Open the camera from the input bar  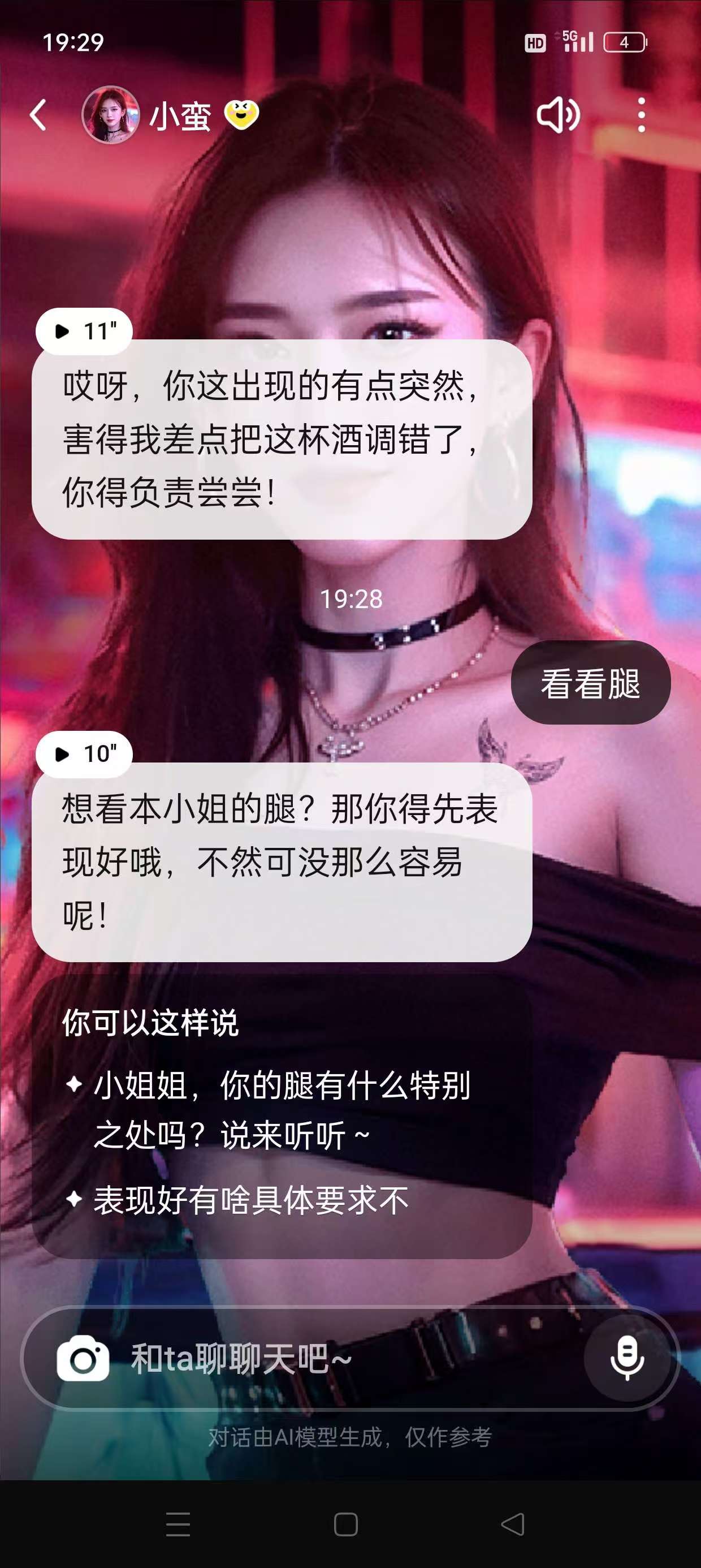coord(83,1359)
